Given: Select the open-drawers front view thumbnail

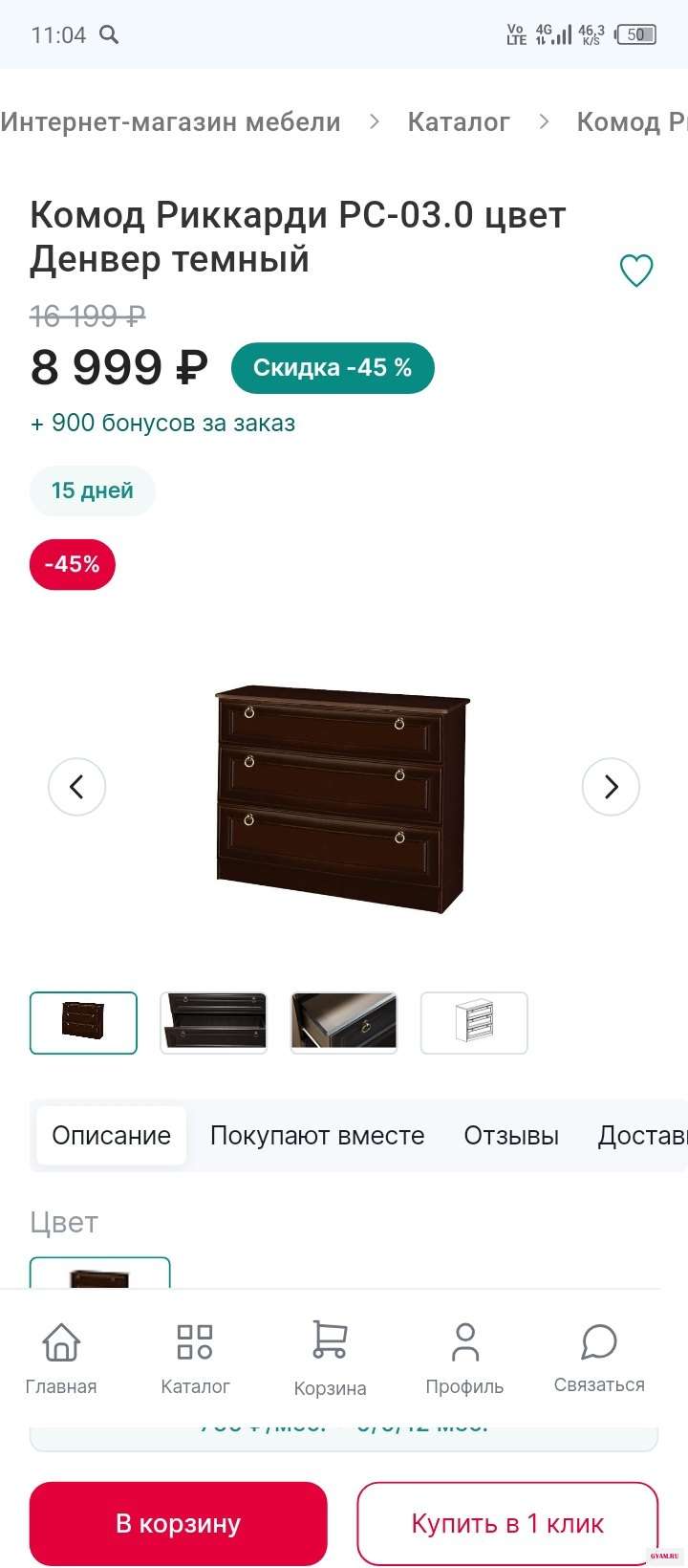Looking at the screenshot, I should tap(213, 1023).
